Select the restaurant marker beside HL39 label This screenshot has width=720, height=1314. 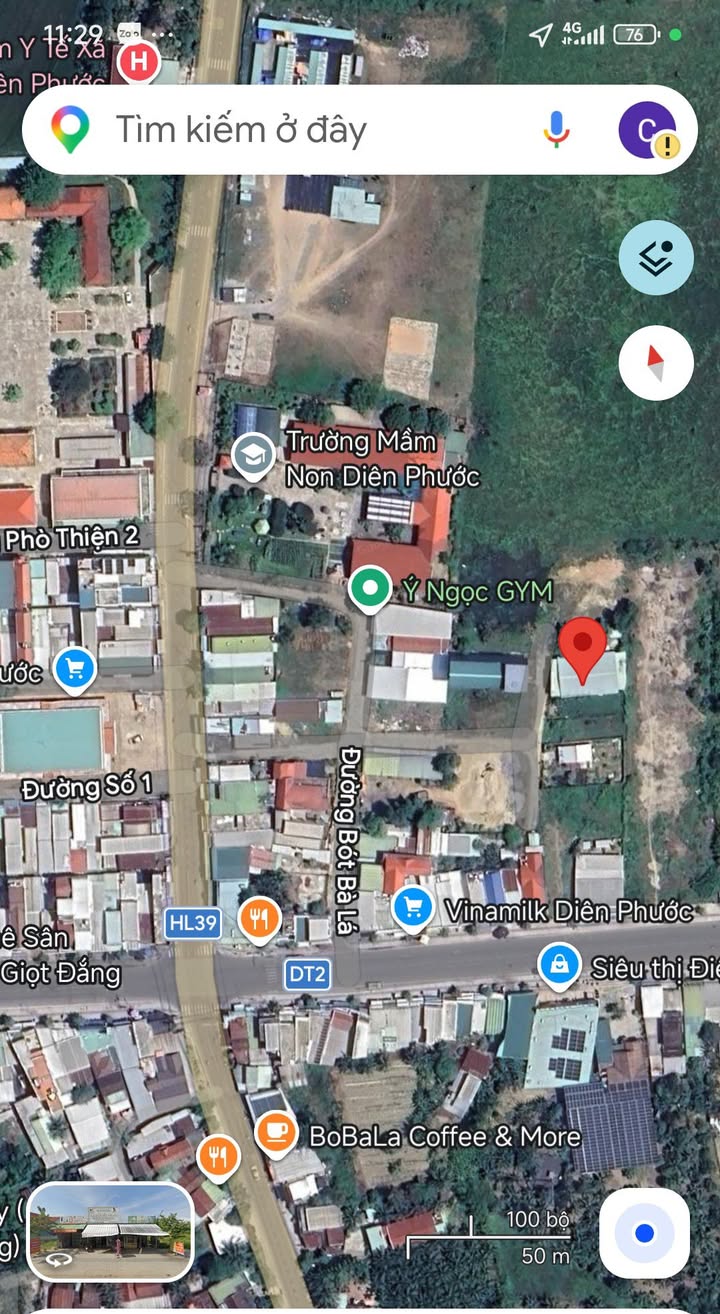[259, 920]
